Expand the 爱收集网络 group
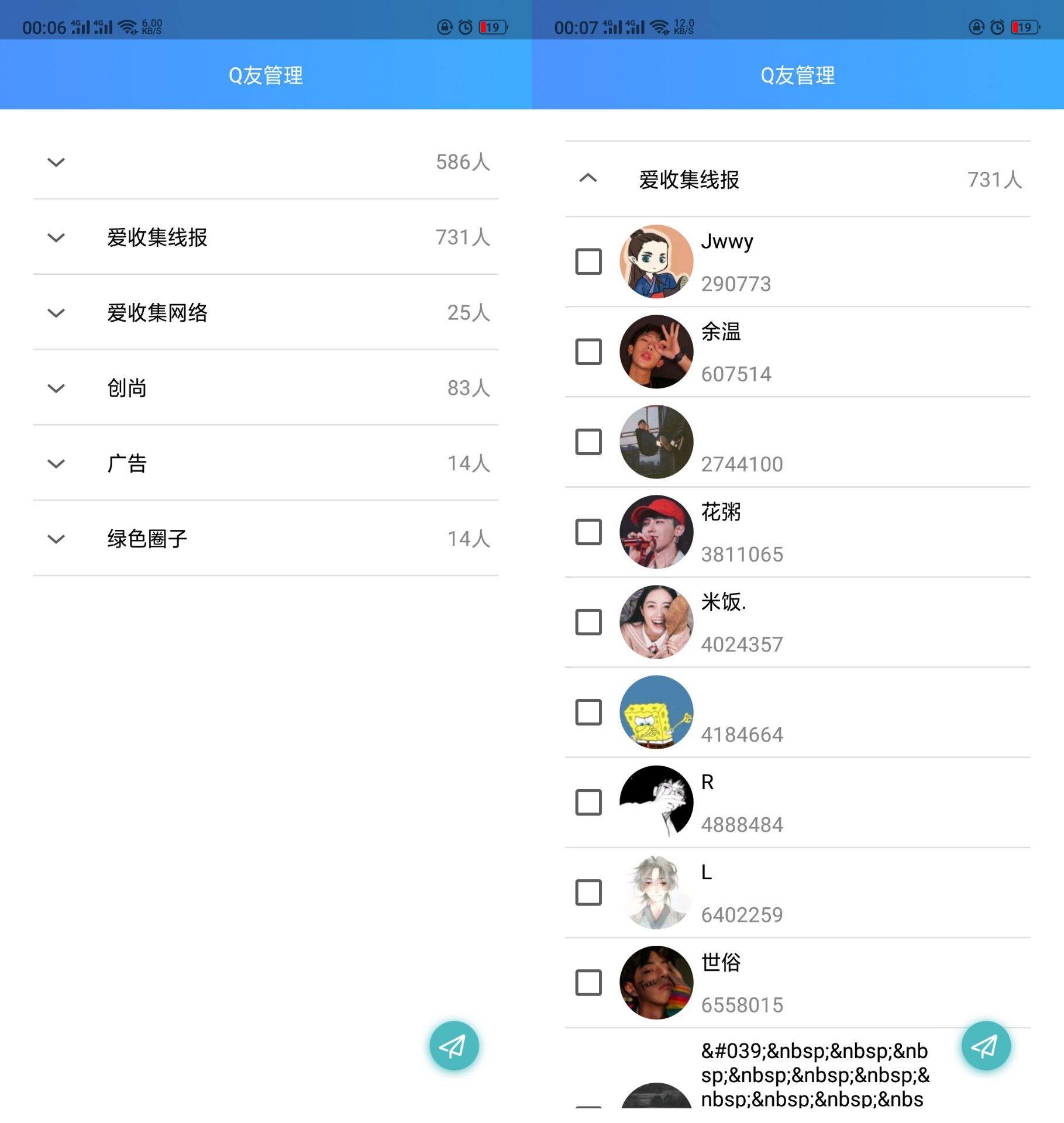This screenshot has width=1064, height=1123. (x=56, y=313)
